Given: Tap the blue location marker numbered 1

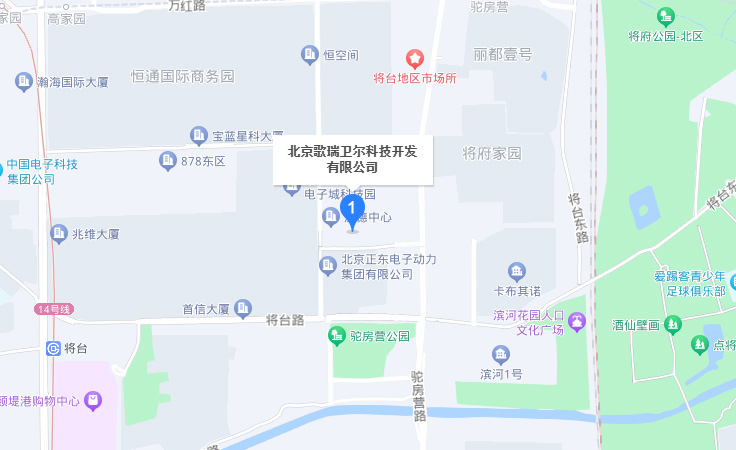Looking at the screenshot, I should [x=351, y=210].
